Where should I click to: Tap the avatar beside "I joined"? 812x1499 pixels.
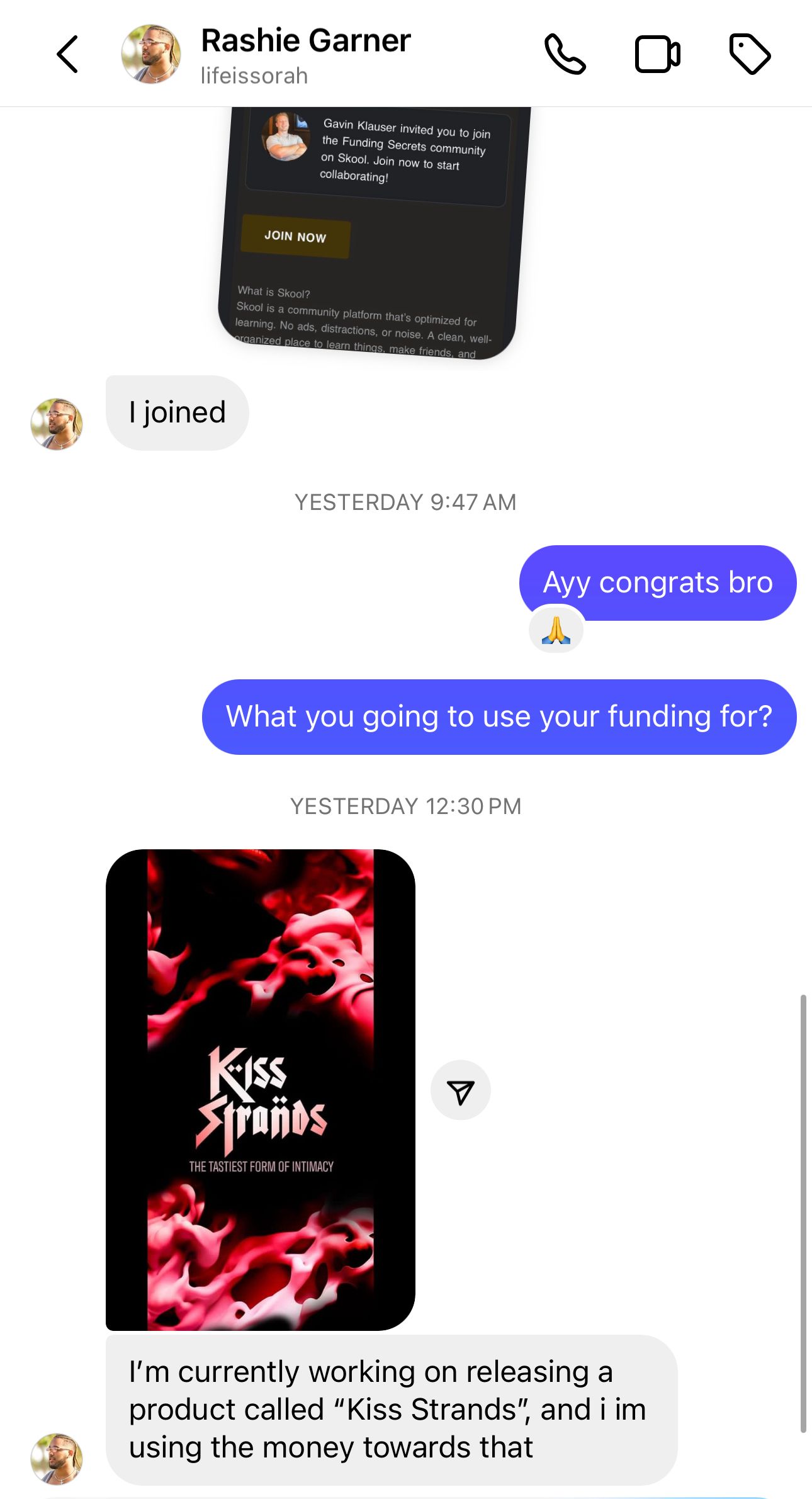[57, 424]
